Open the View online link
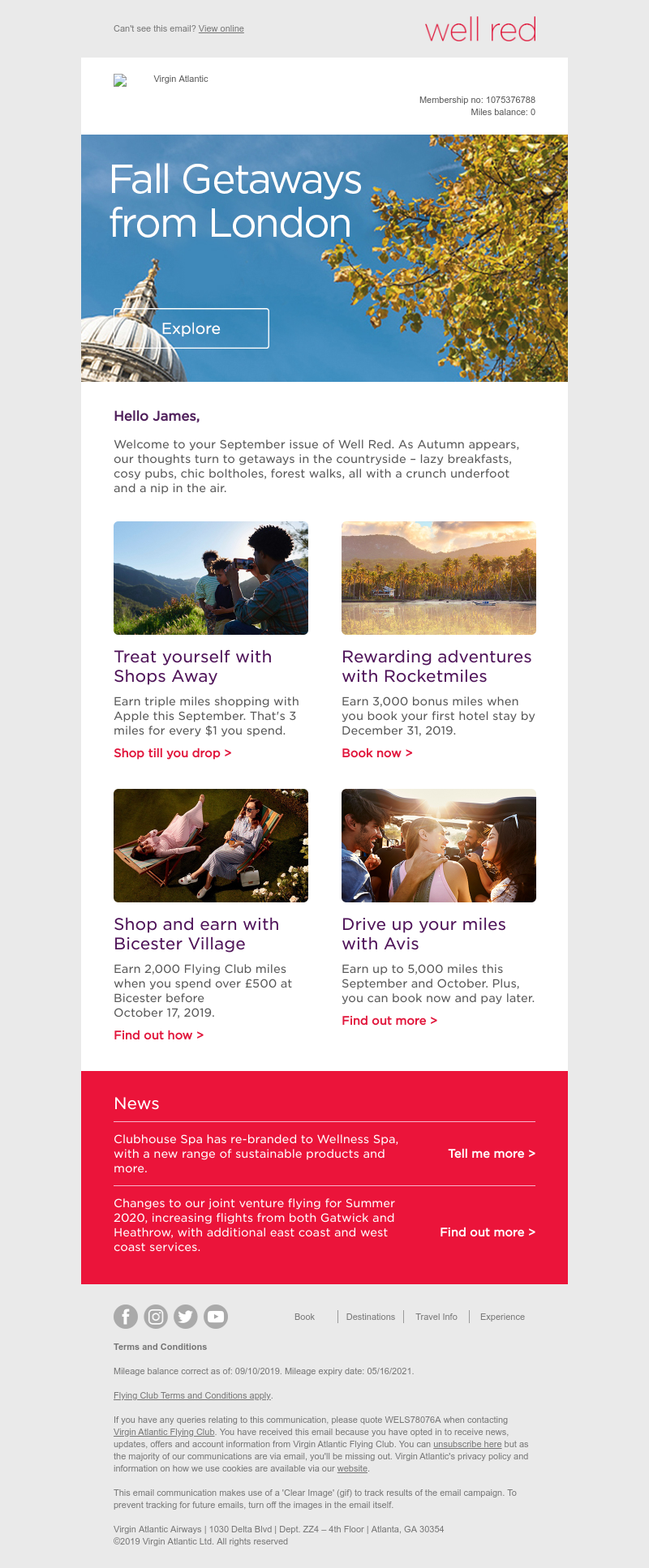 coord(221,29)
